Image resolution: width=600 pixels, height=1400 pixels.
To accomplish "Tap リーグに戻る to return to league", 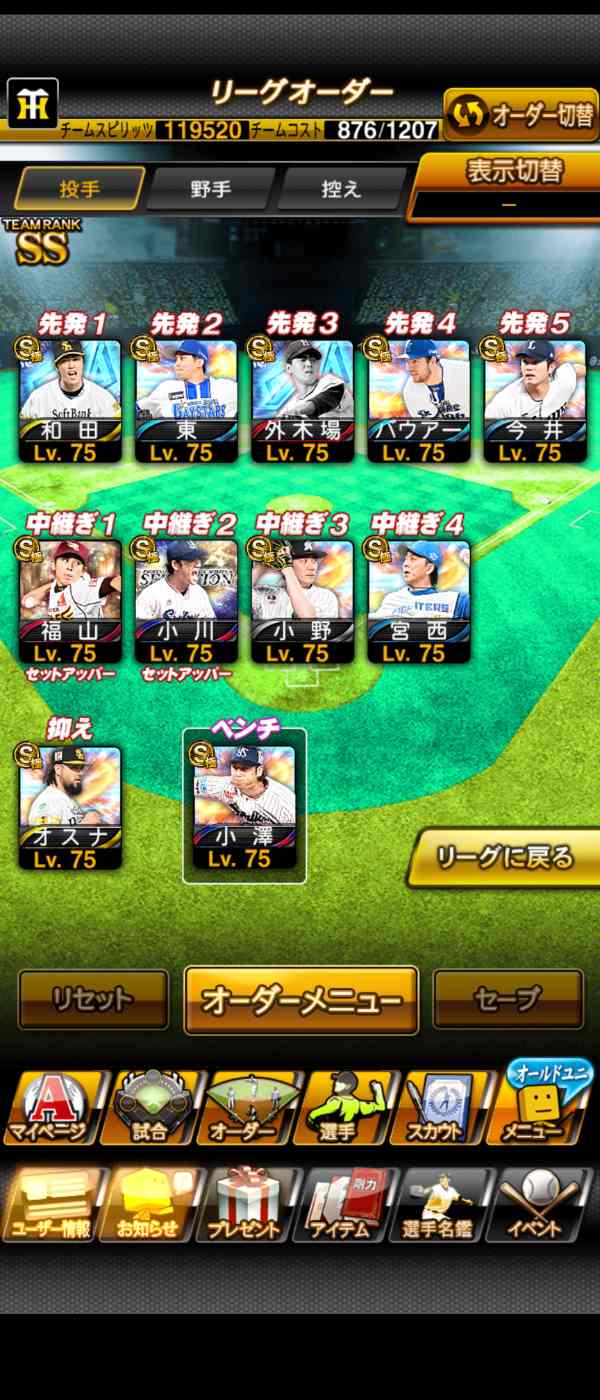I will tap(504, 857).
